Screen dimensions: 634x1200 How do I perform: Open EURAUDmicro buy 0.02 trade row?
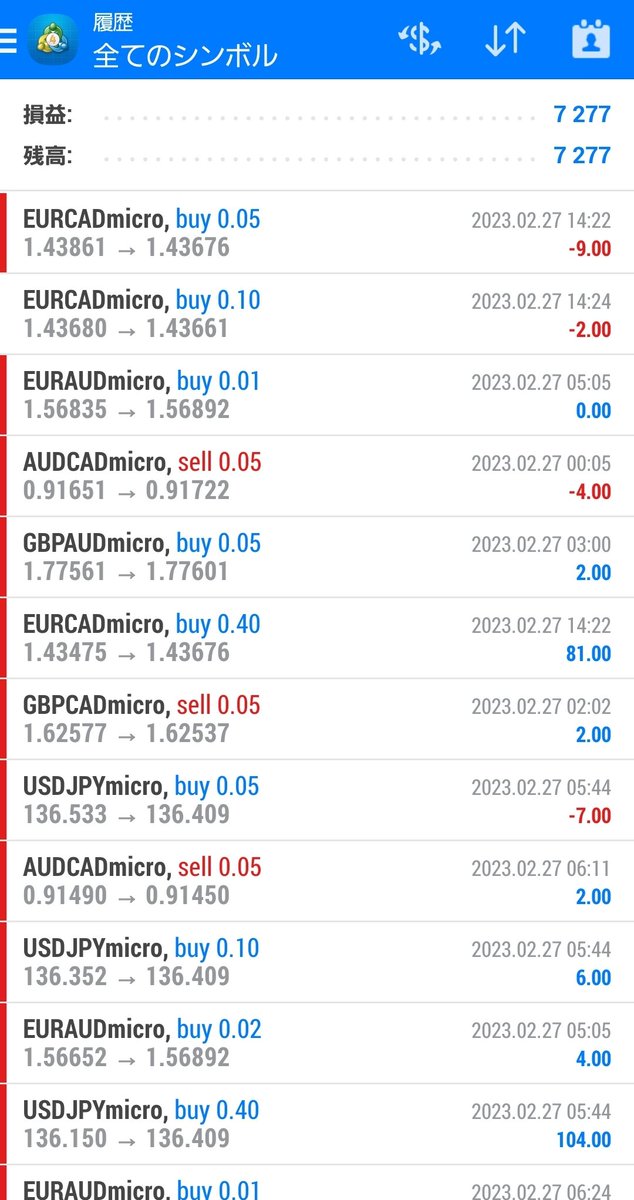click(317, 1043)
